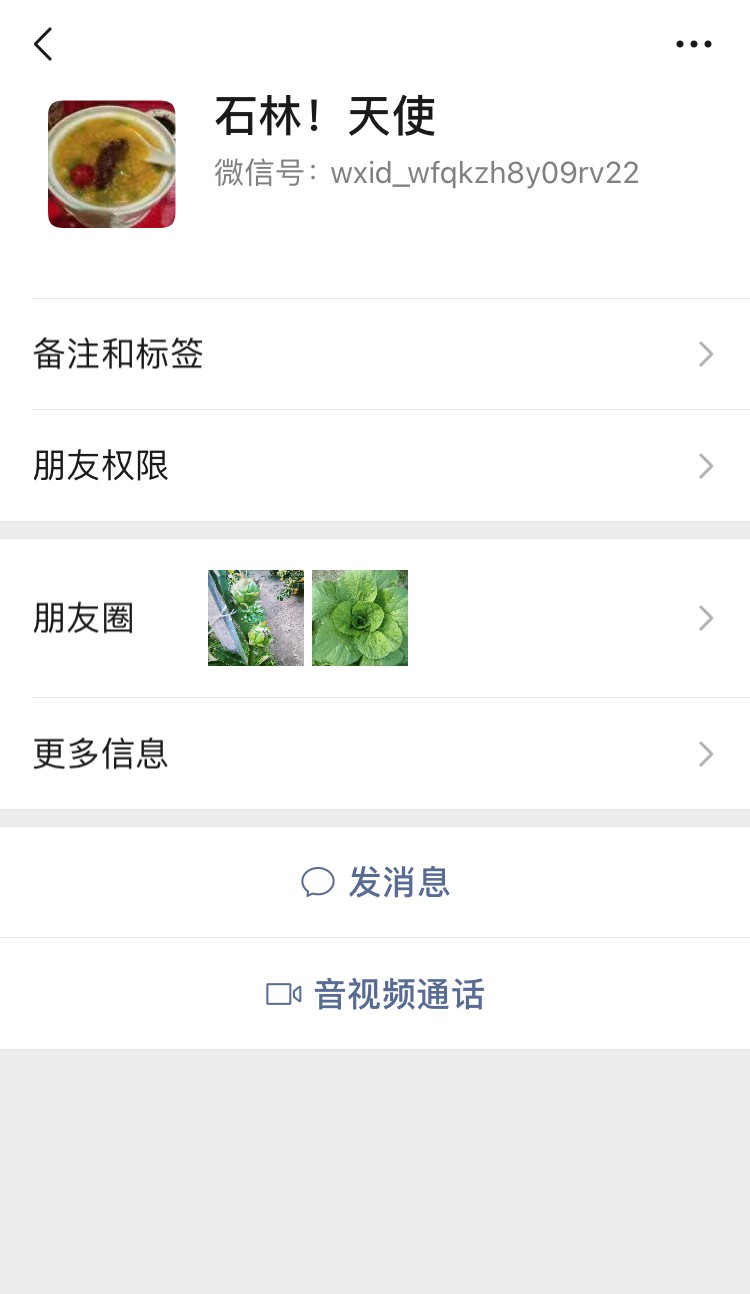View the contact's profile photo
The width and height of the screenshot is (750, 1294).
(x=112, y=164)
